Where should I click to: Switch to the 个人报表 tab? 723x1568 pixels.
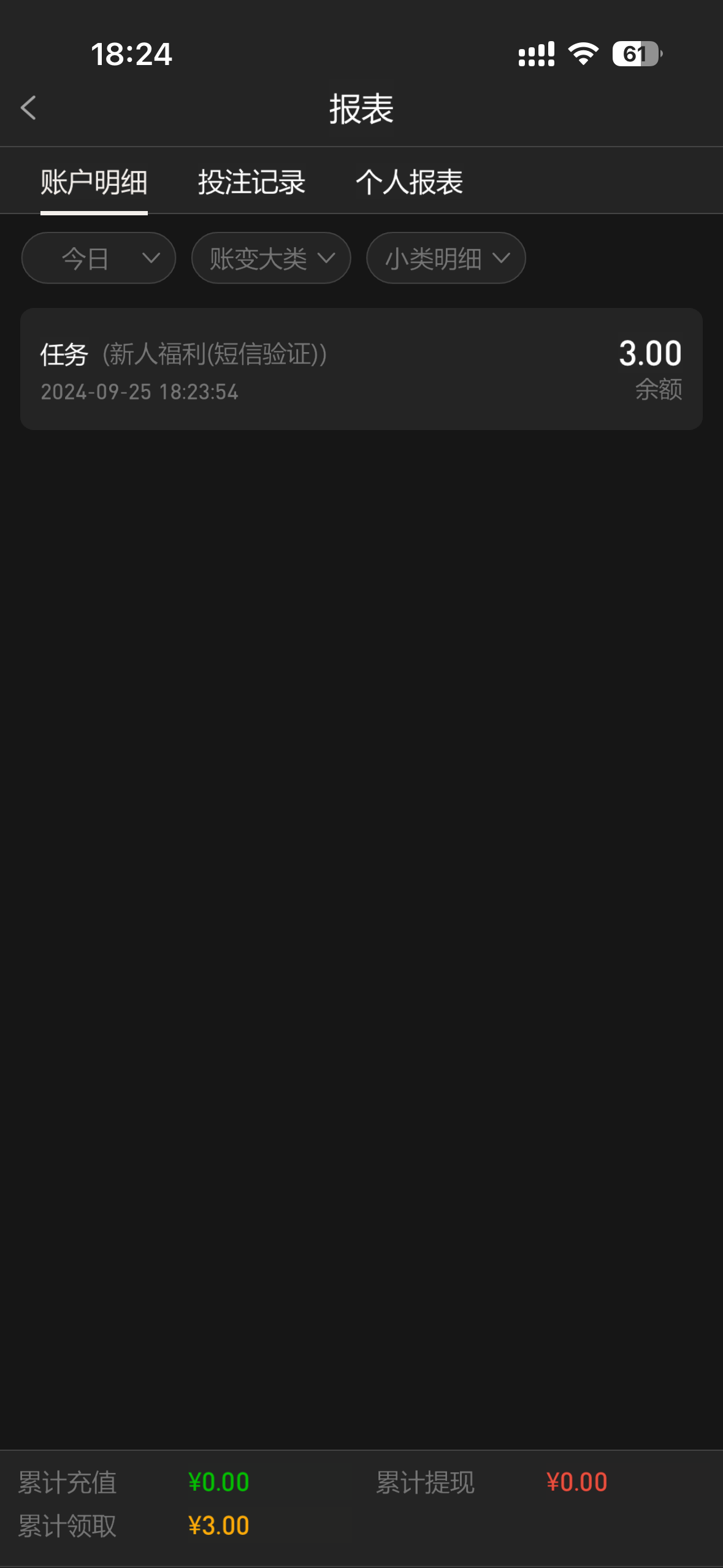(409, 182)
